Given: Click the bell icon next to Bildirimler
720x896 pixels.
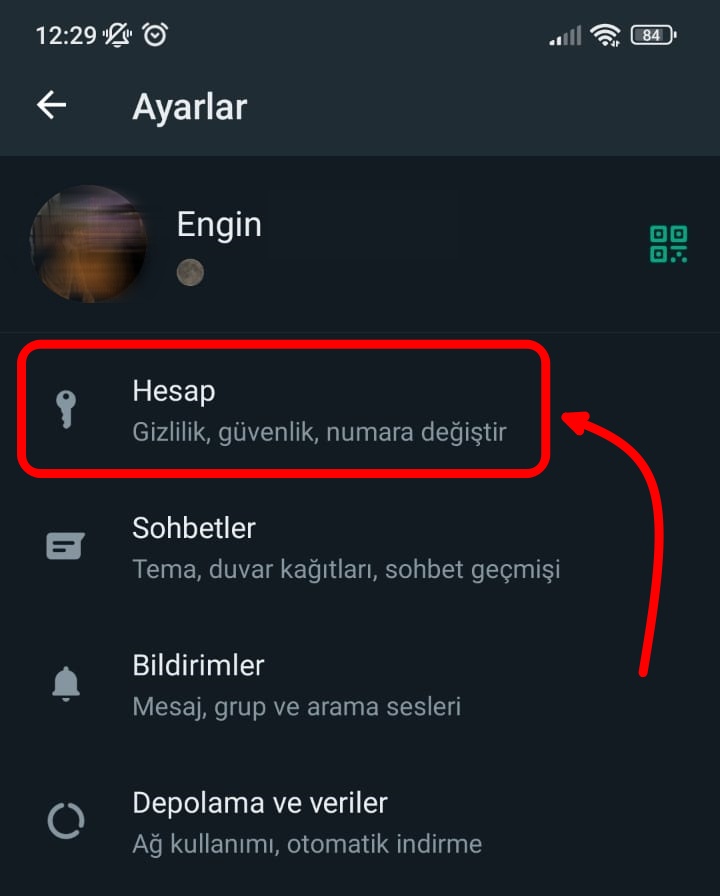Looking at the screenshot, I should 65,683.
